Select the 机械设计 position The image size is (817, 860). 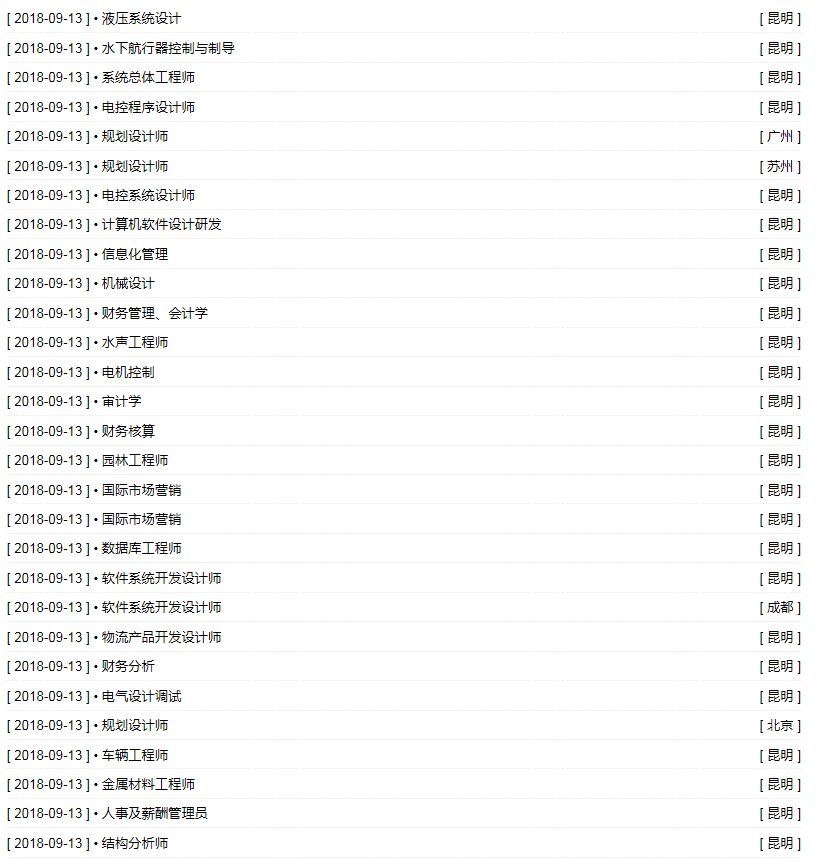[128, 283]
